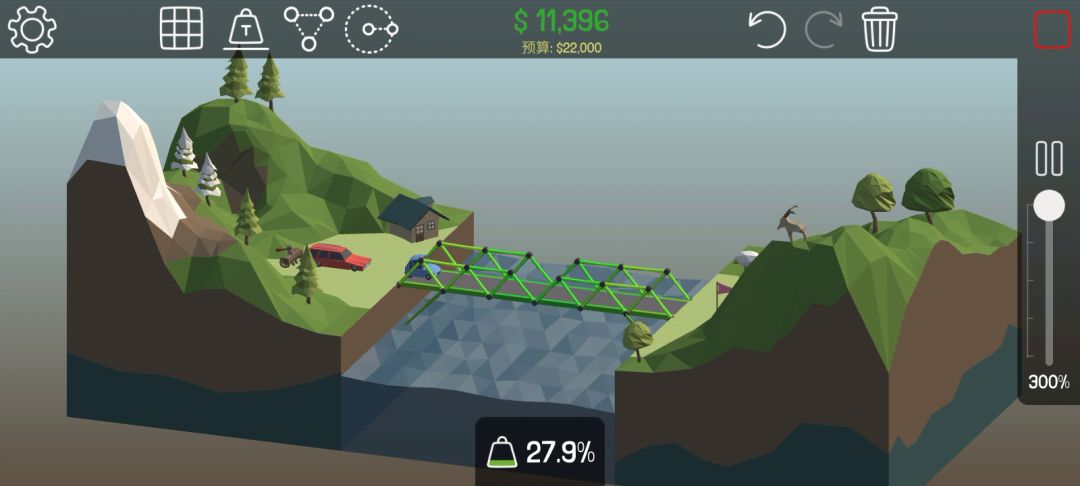Redo the undone action
The width and height of the screenshot is (1080, 486).
[824, 29]
